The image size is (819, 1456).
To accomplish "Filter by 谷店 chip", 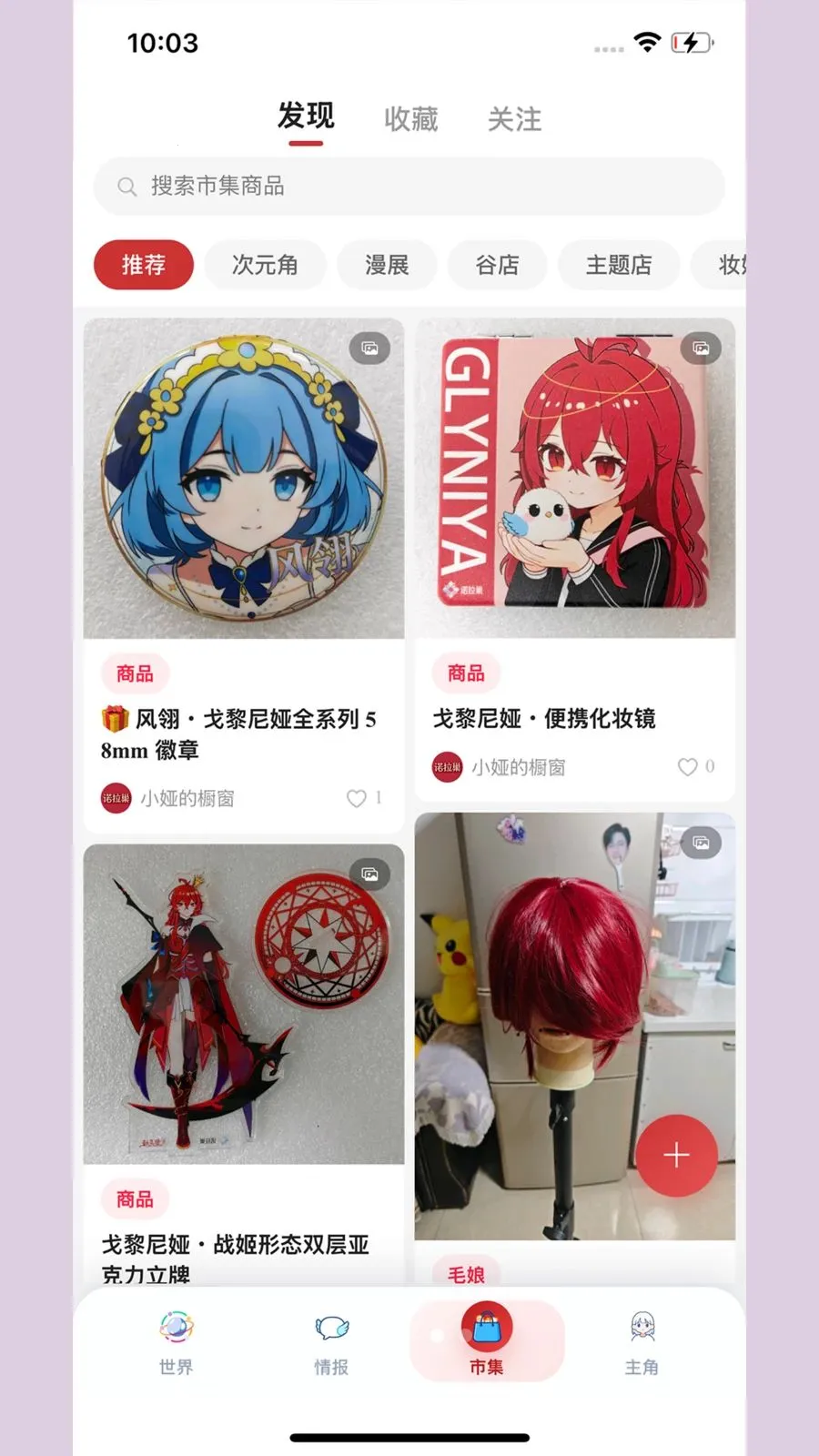I will (x=497, y=265).
